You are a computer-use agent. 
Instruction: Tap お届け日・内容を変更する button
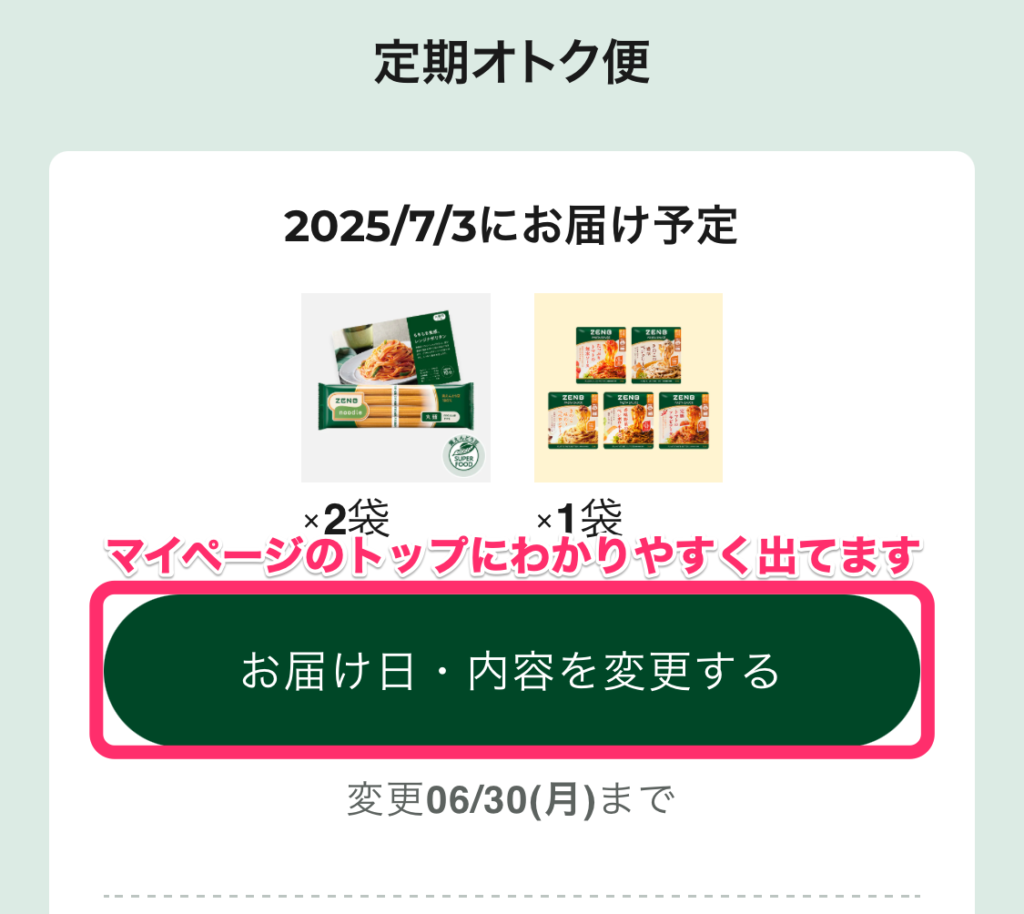(511, 671)
